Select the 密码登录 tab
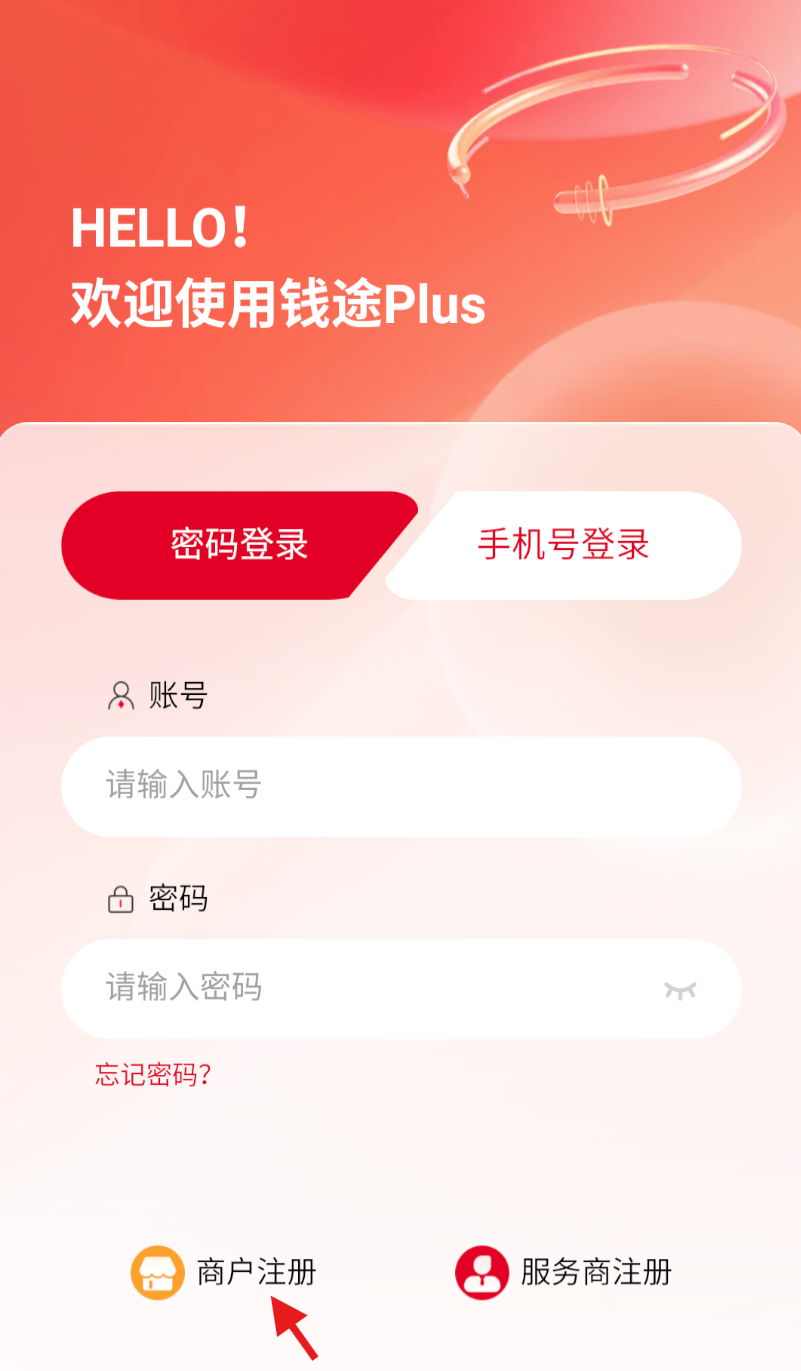This screenshot has width=801, height=1371. pyautogui.click(x=238, y=545)
